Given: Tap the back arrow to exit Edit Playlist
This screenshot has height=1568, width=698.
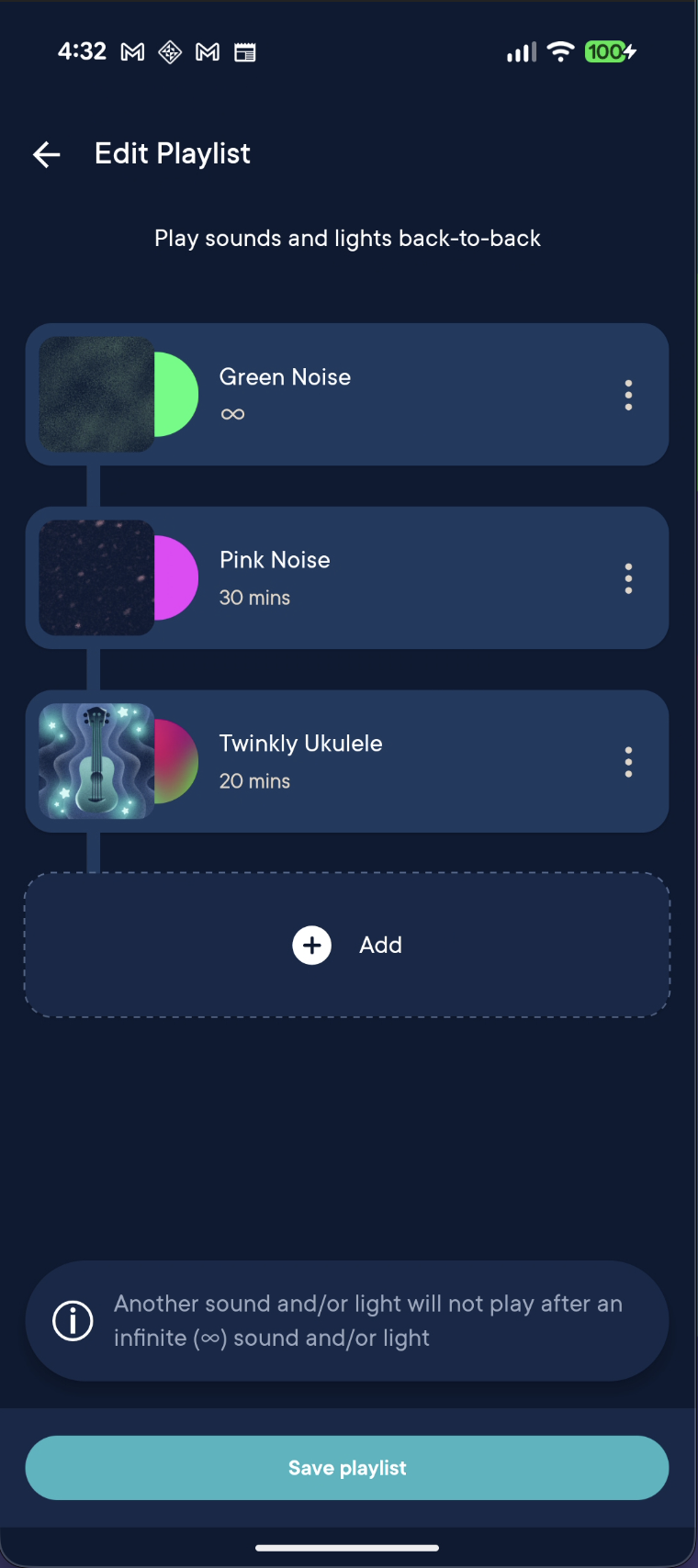Looking at the screenshot, I should click(x=45, y=154).
